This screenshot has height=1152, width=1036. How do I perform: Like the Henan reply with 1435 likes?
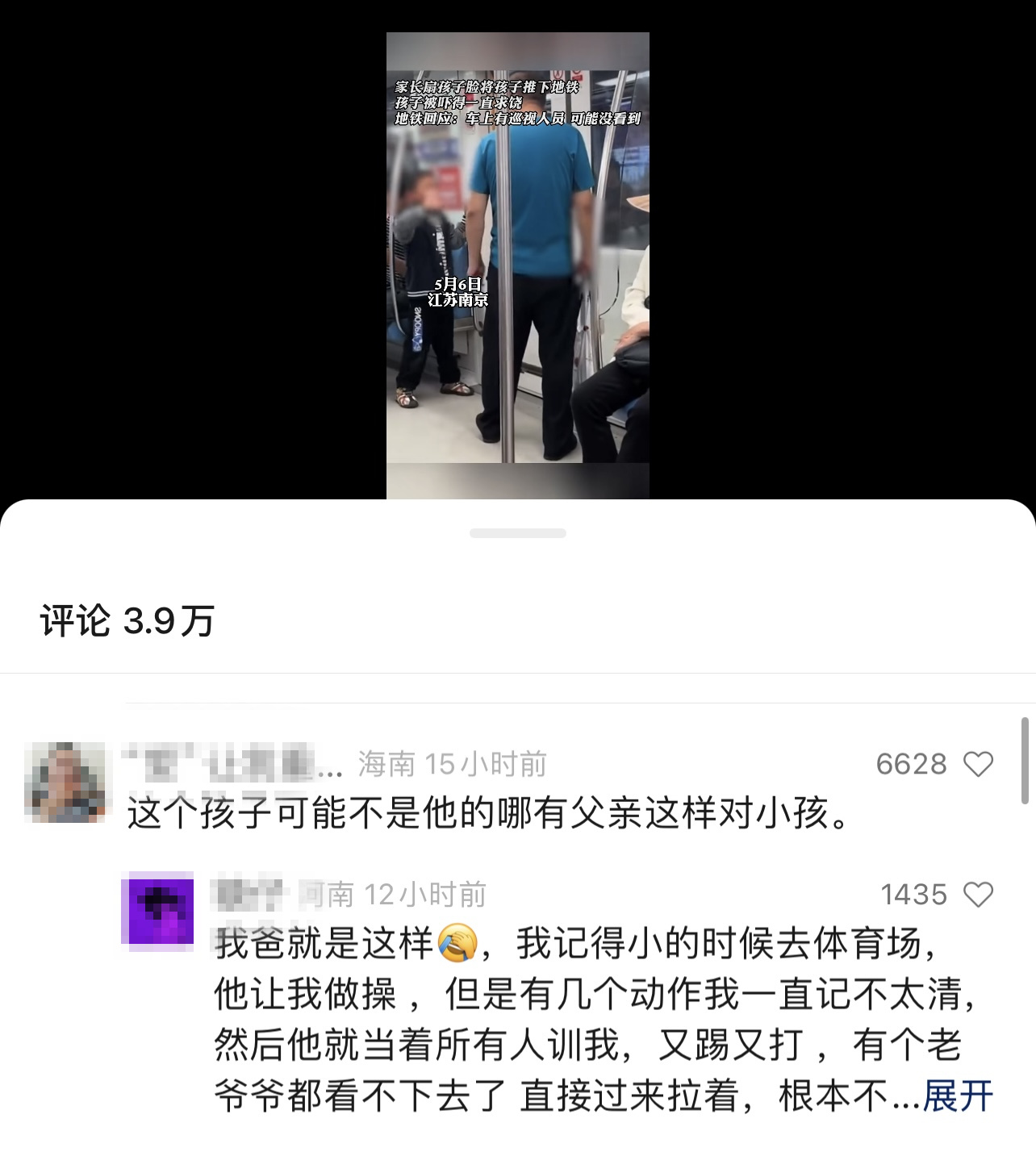[978, 895]
